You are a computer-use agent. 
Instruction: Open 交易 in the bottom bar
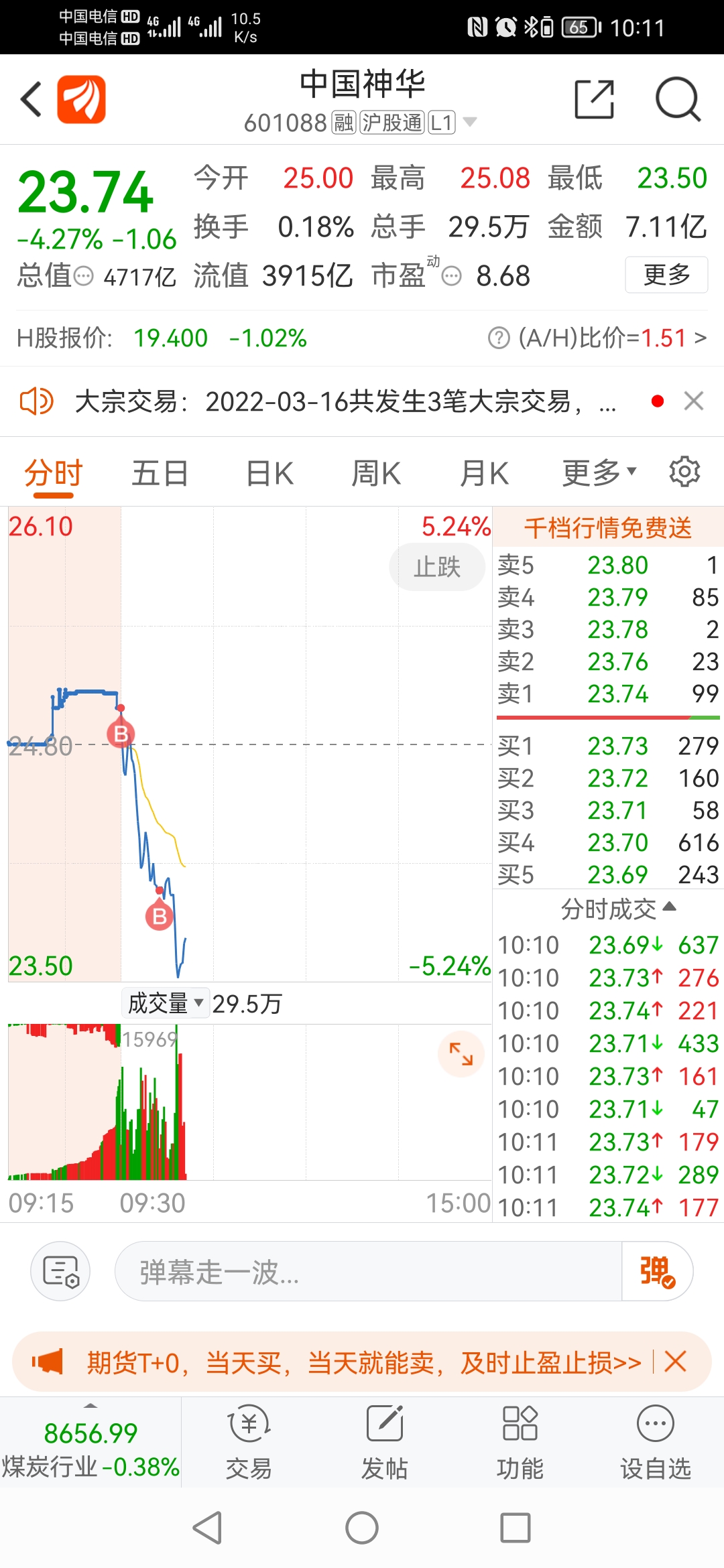coord(249,1442)
